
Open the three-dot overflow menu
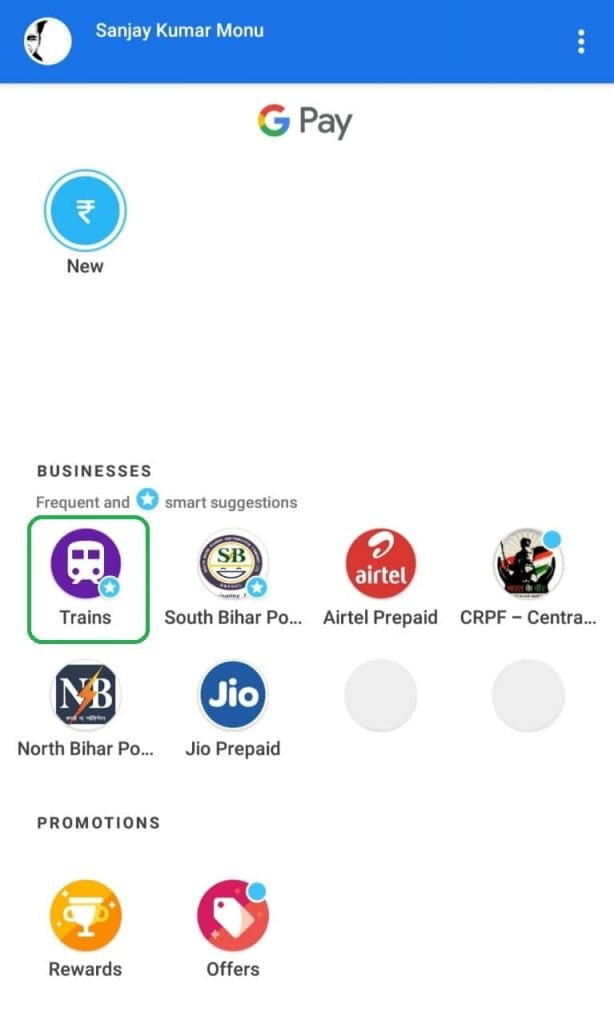point(581,41)
